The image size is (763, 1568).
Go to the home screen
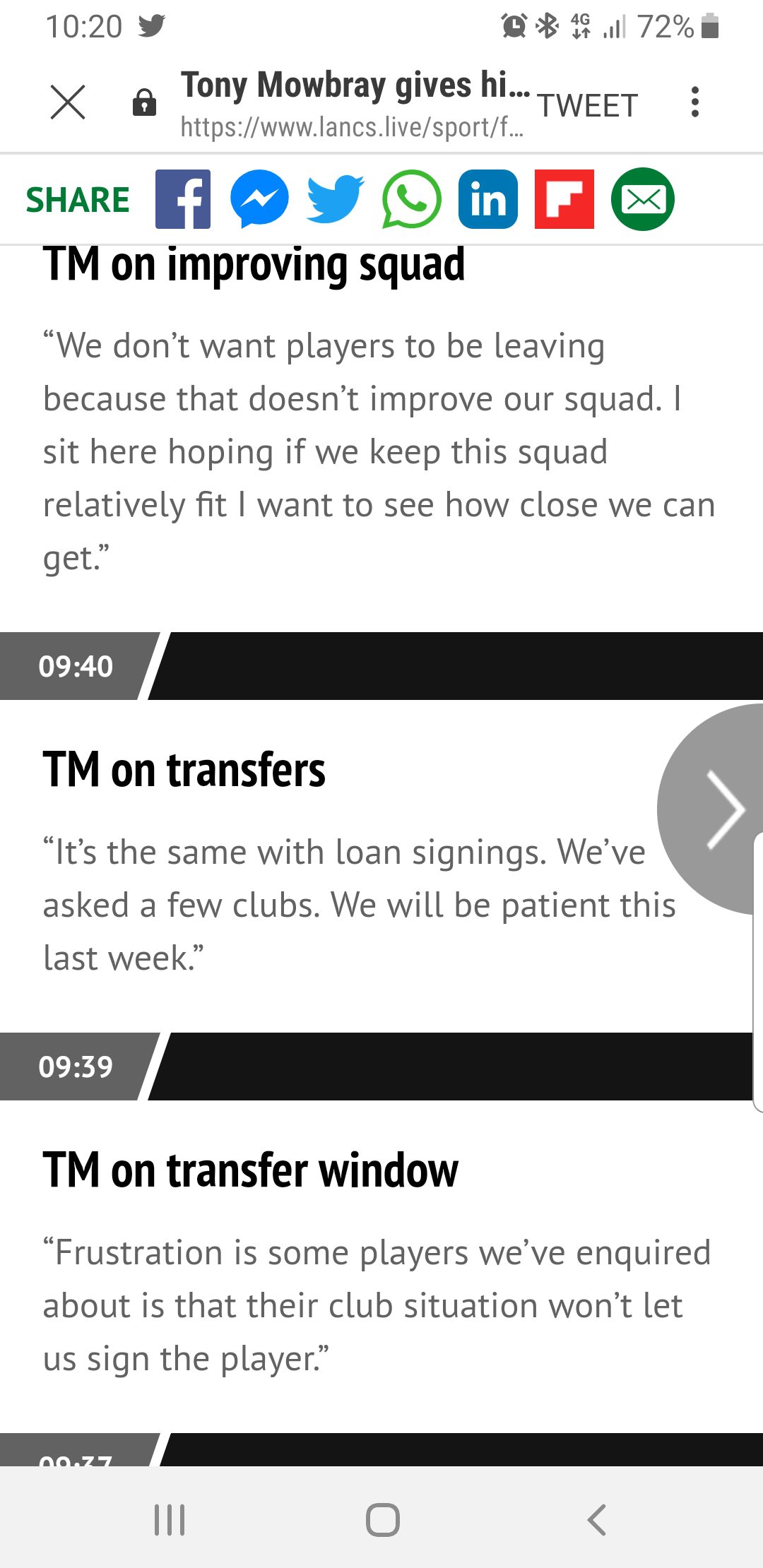pos(382,1519)
